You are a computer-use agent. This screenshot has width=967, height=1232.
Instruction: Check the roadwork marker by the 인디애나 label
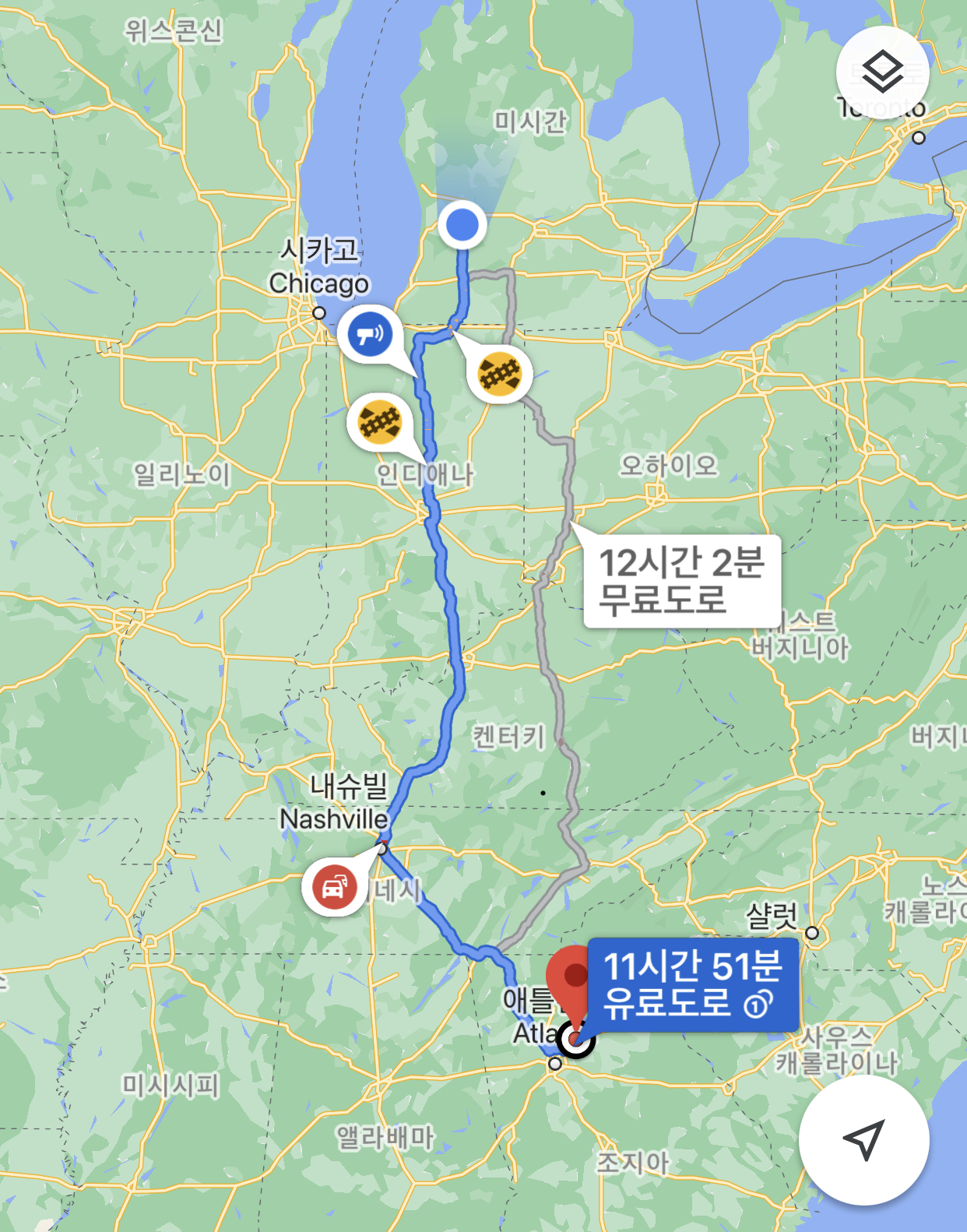pyautogui.click(x=379, y=423)
